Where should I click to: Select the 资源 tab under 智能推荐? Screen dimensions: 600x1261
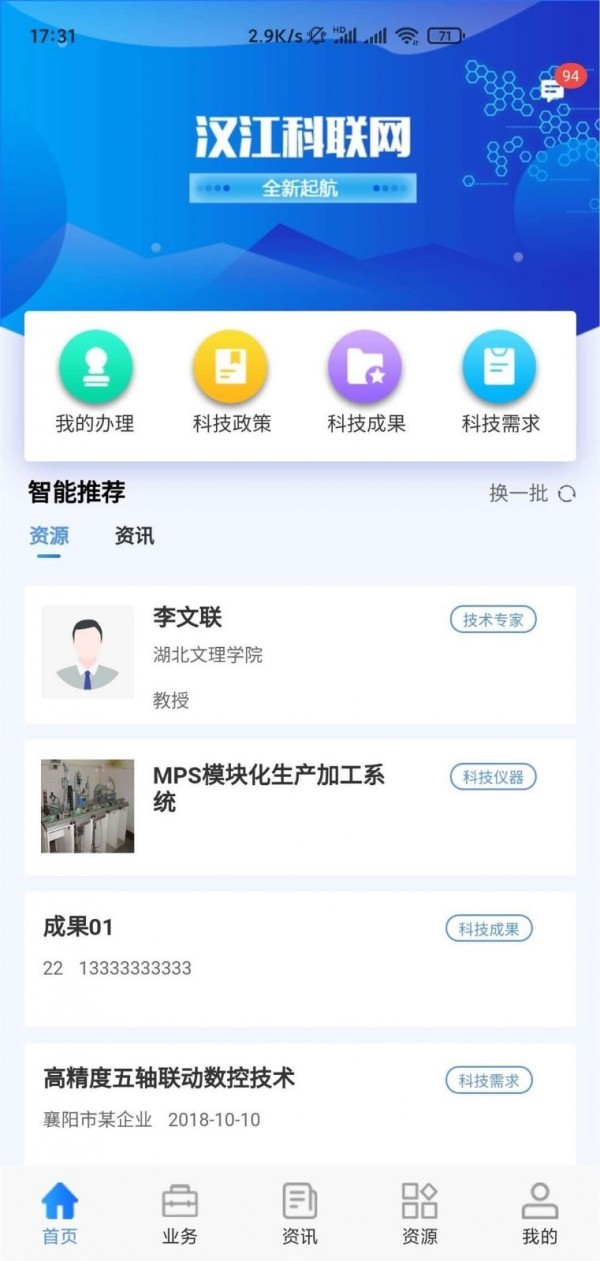point(49,536)
